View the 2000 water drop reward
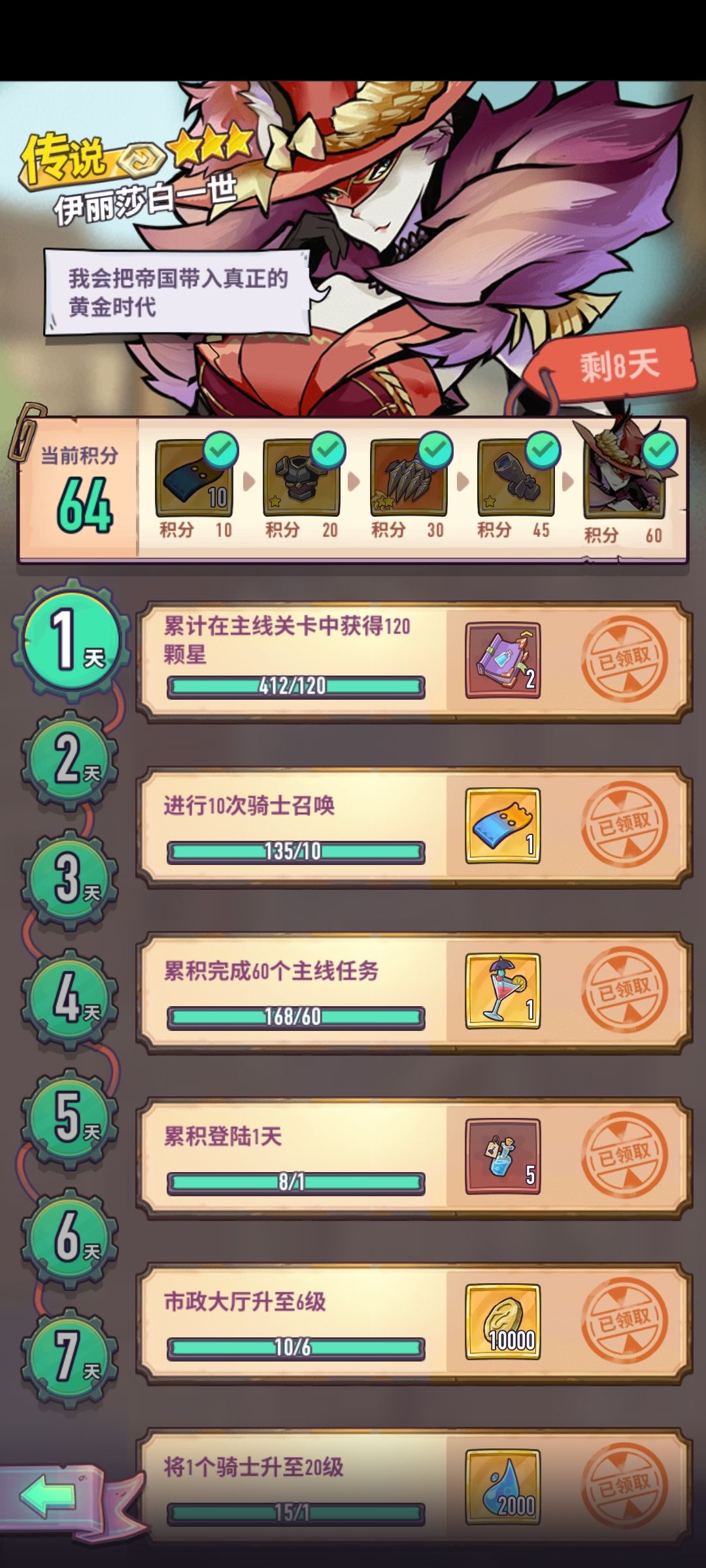This screenshot has height=1568, width=706. [503, 1487]
